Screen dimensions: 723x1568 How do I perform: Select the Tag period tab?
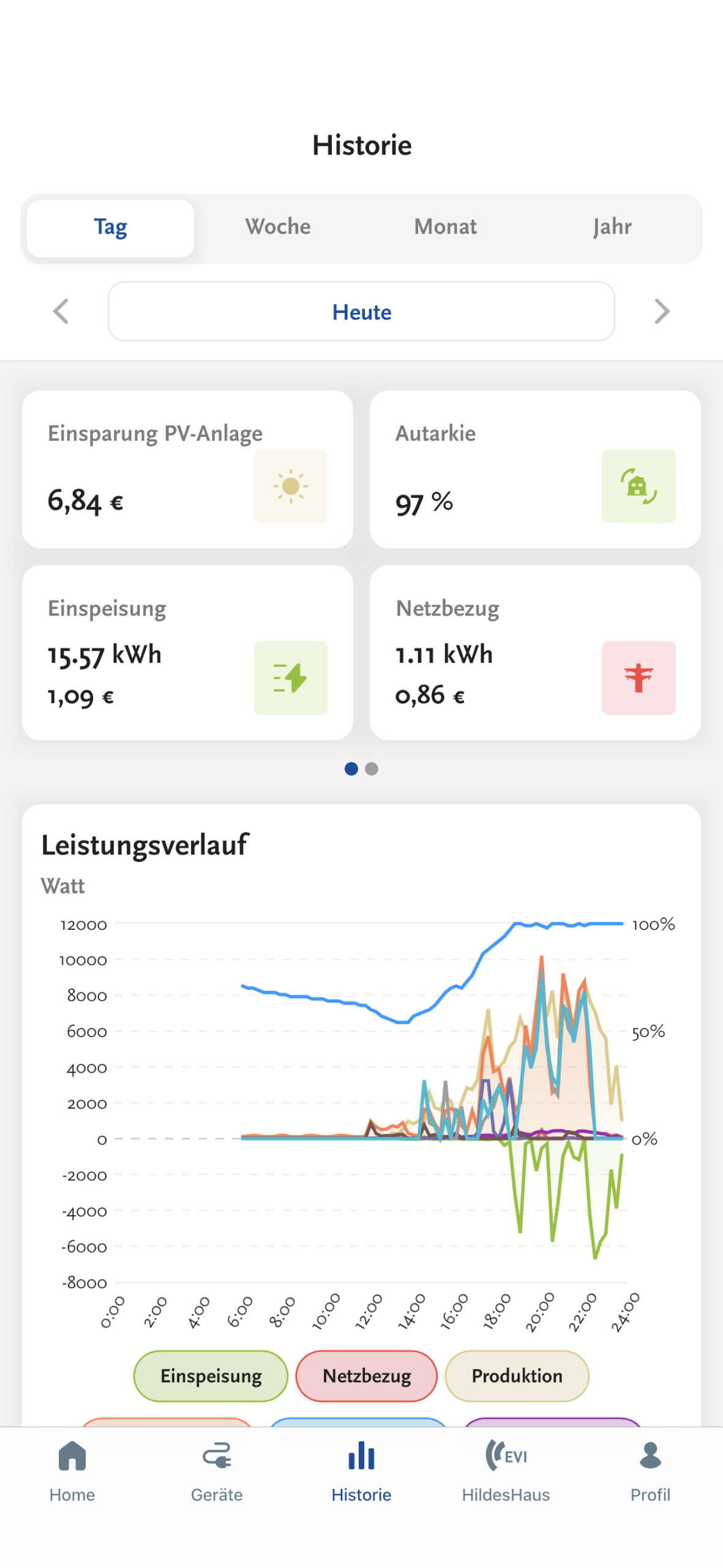(111, 227)
